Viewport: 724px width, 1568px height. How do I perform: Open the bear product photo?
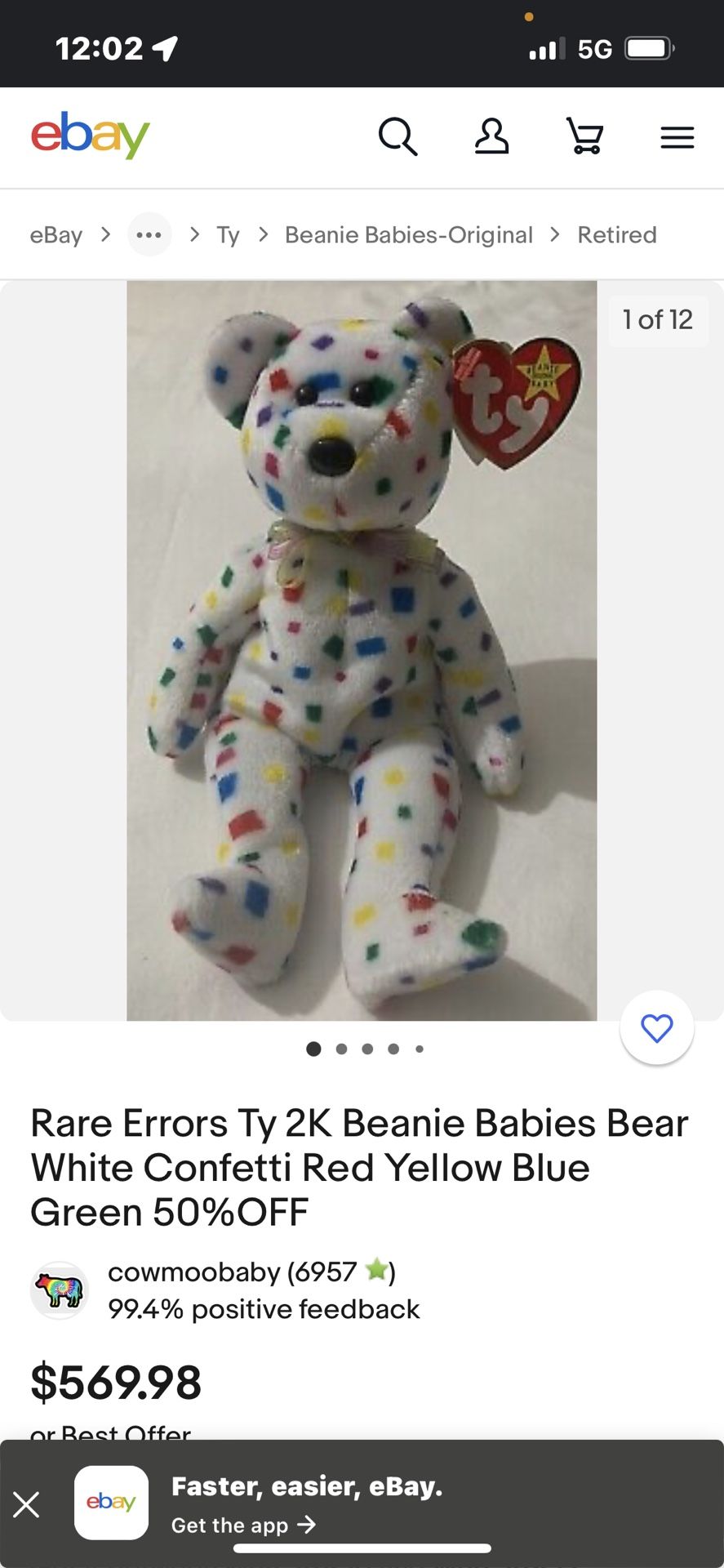362,651
